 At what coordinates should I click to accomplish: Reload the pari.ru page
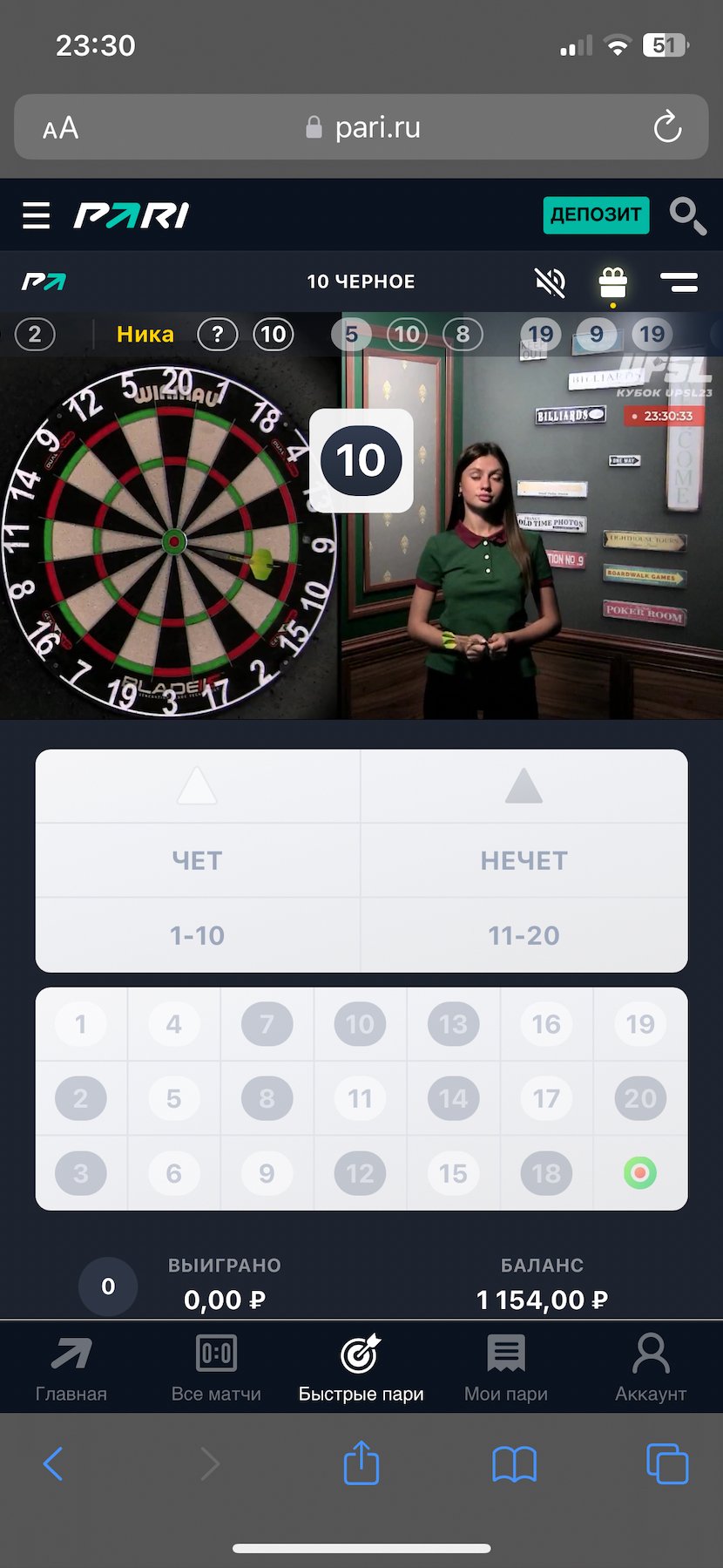pos(667,127)
